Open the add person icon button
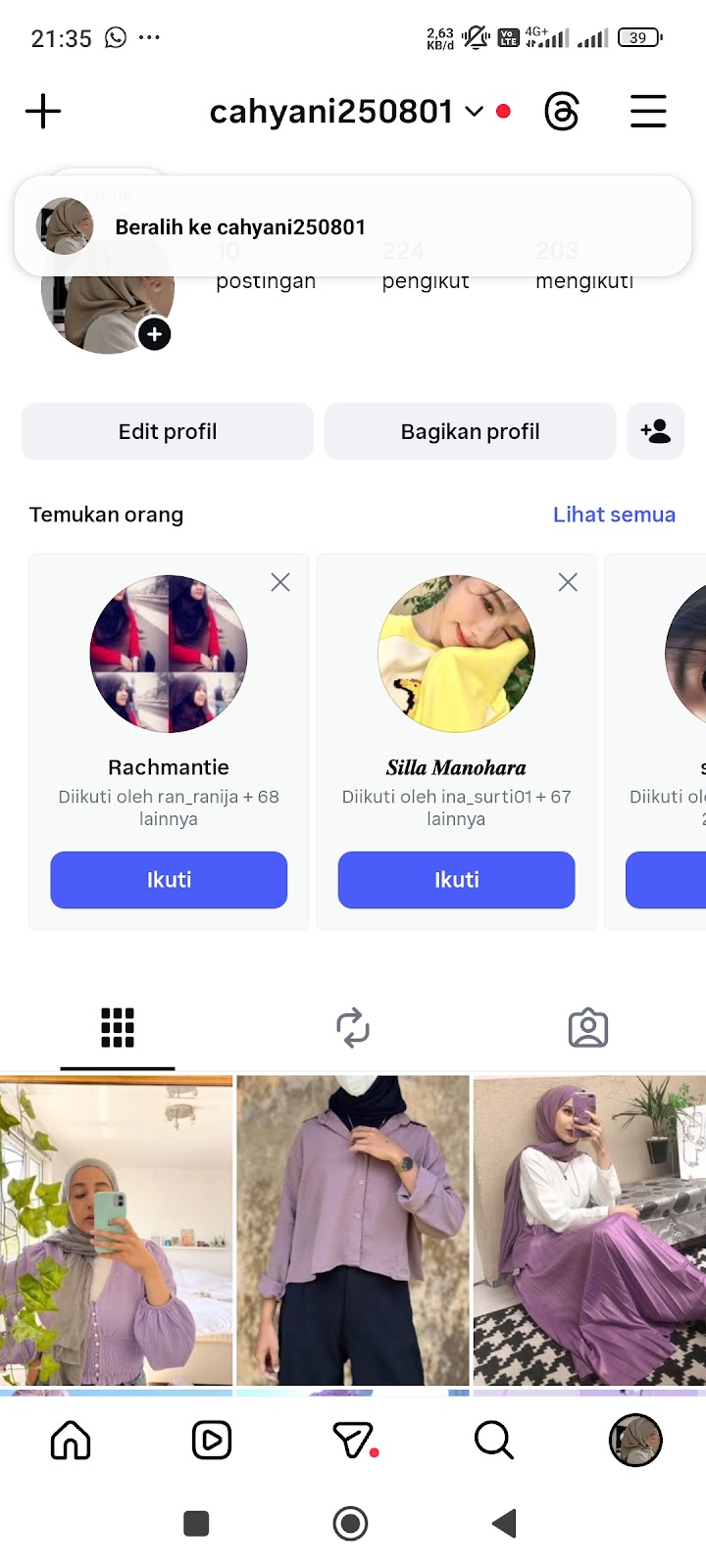Image resolution: width=706 pixels, height=1568 pixels. tap(655, 431)
